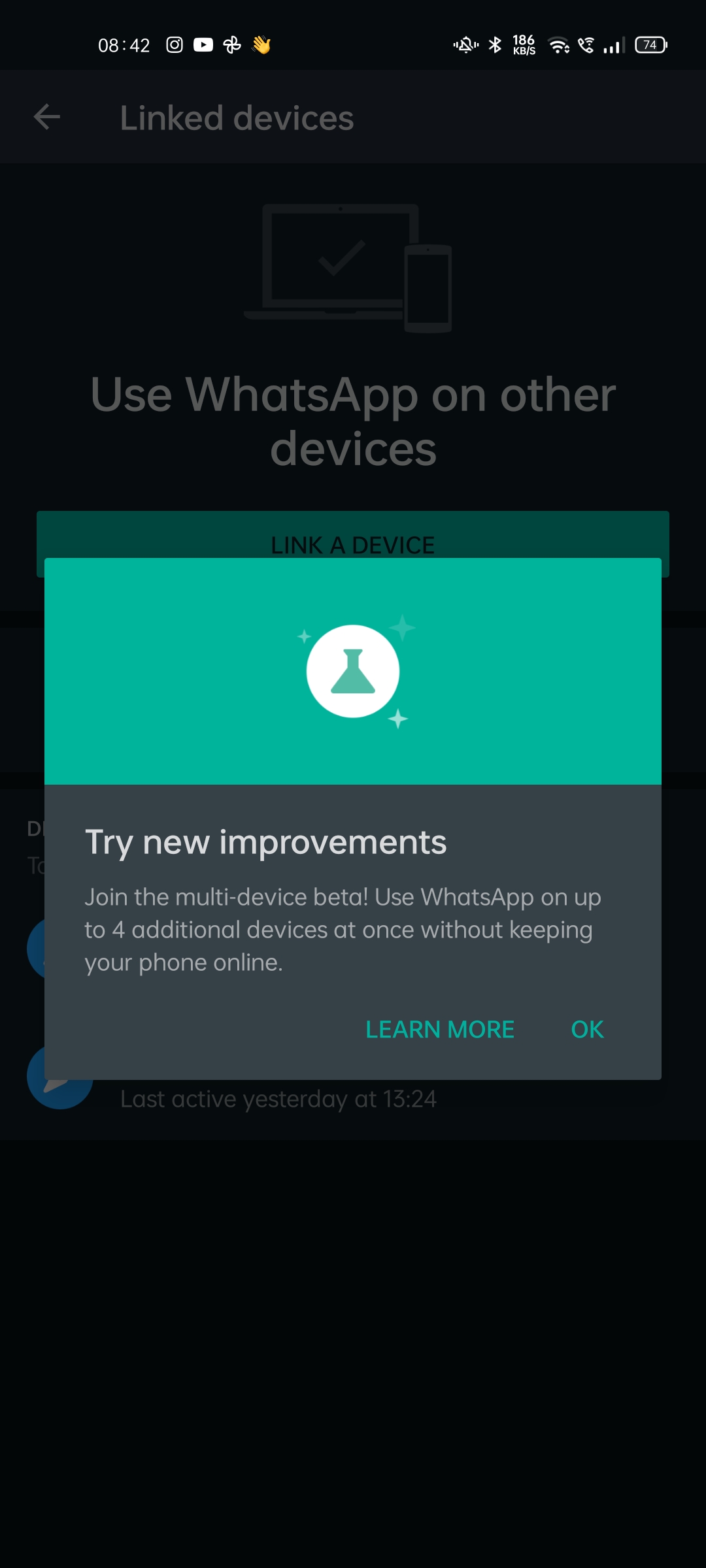Dismiss the dialog with OK
This screenshot has width=706, height=1568.
click(x=587, y=1030)
